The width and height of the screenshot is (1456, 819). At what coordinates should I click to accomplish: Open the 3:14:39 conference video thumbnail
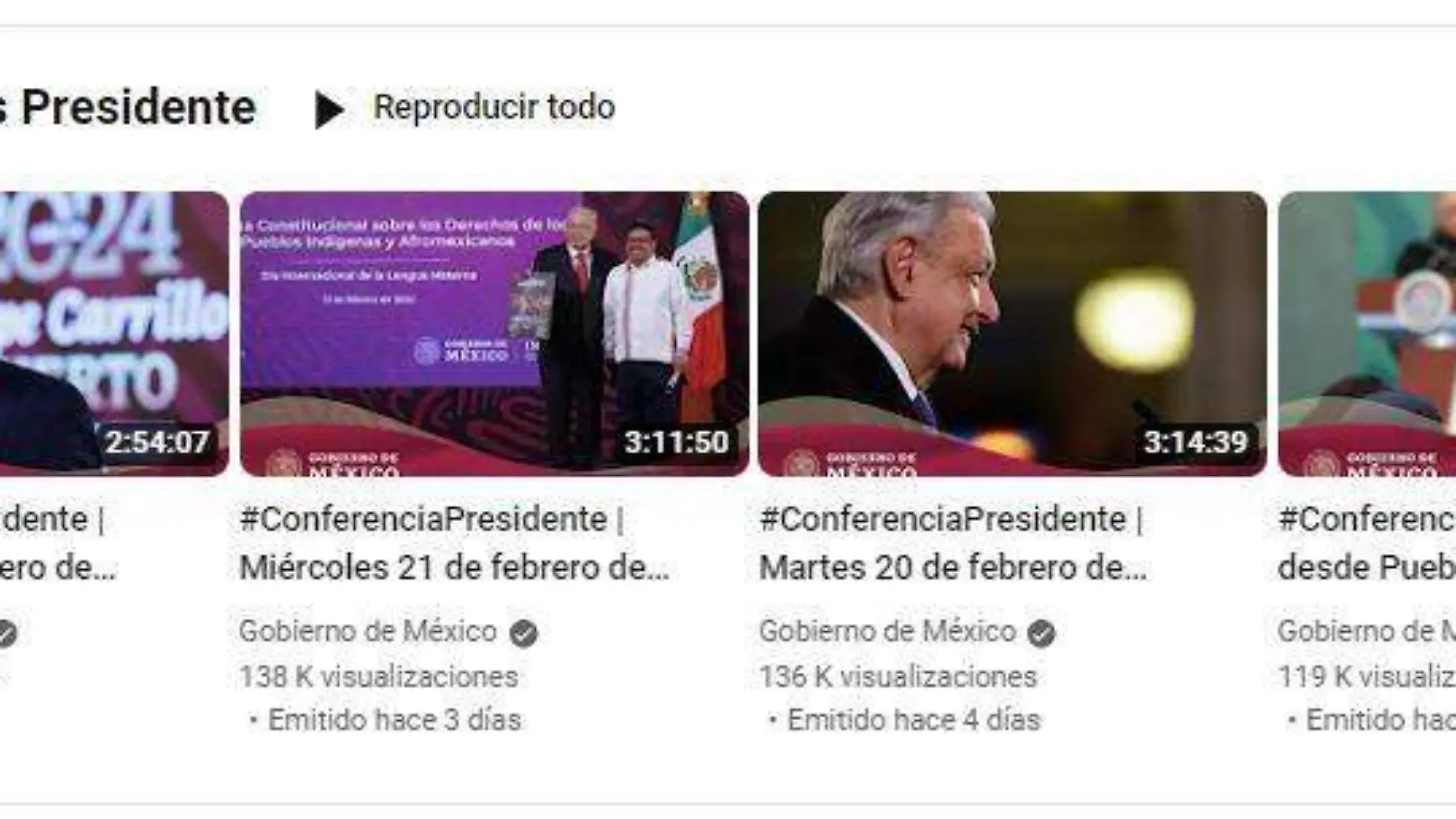click(1012, 333)
